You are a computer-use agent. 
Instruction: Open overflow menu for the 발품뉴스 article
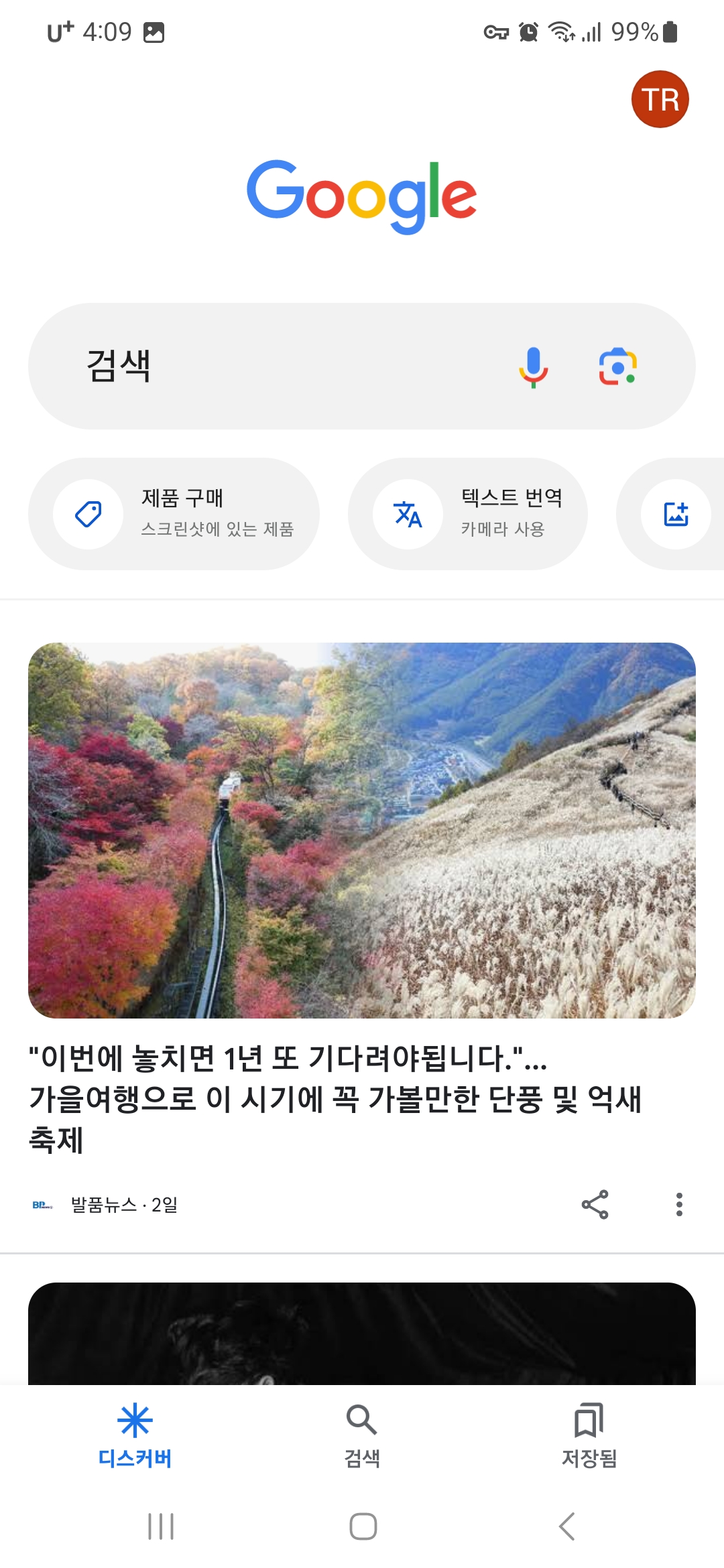(x=679, y=1204)
